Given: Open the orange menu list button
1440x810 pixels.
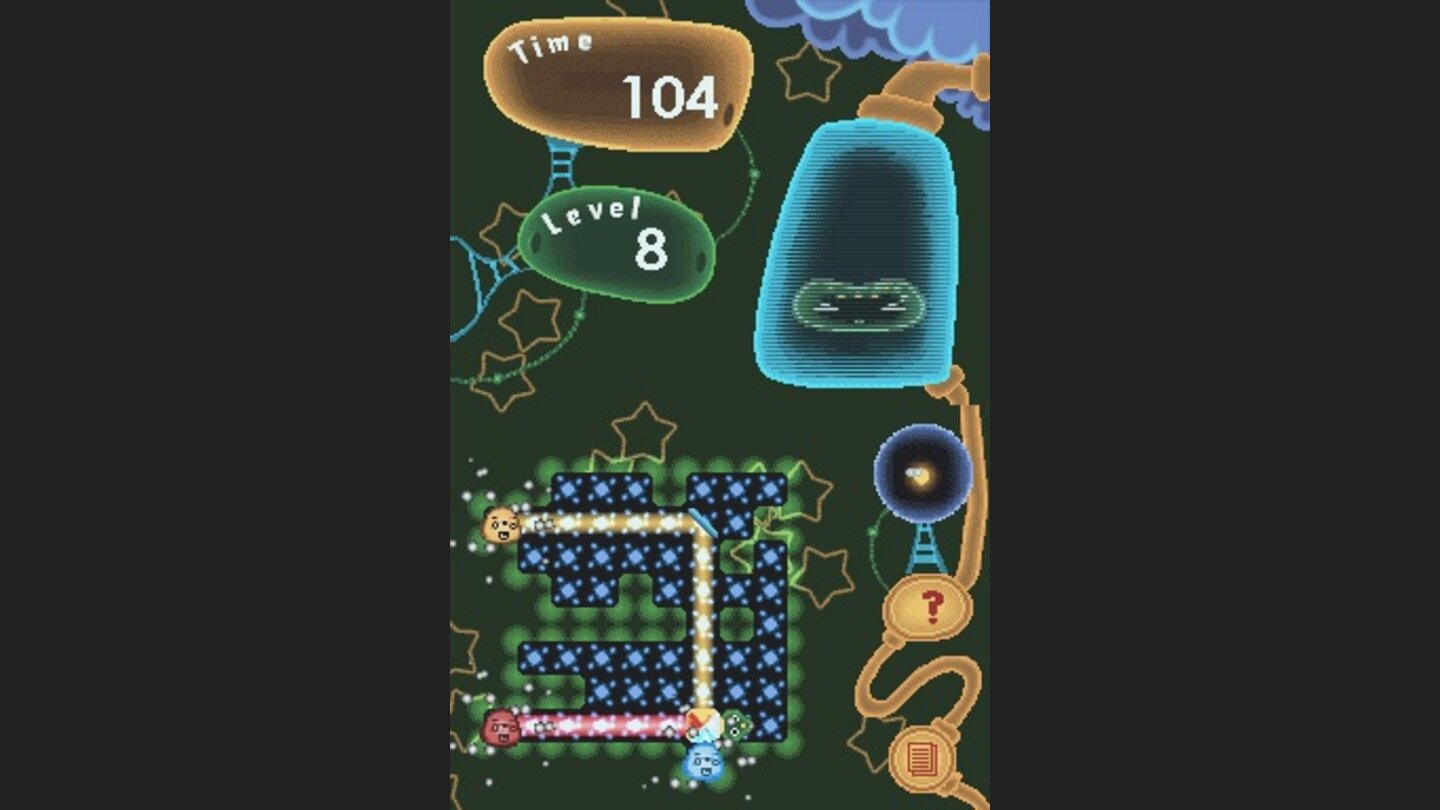Looking at the screenshot, I should [x=920, y=759].
